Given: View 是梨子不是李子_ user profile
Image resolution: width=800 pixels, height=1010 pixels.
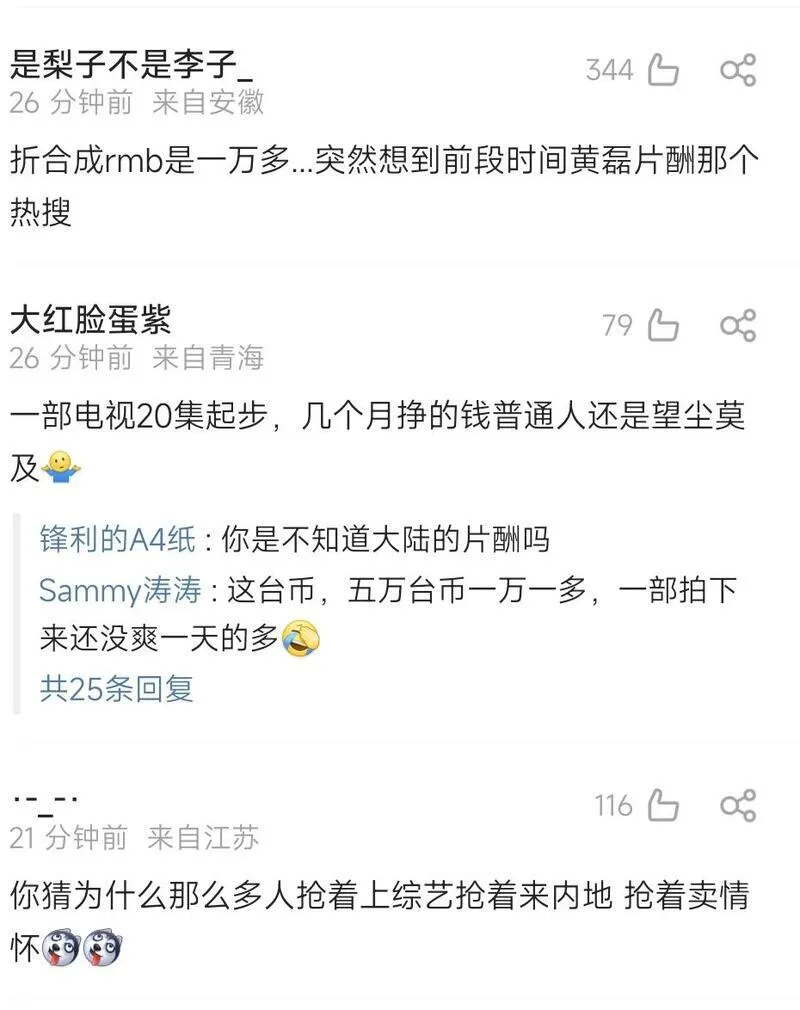Looking at the screenshot, I should tap(130, 66).
